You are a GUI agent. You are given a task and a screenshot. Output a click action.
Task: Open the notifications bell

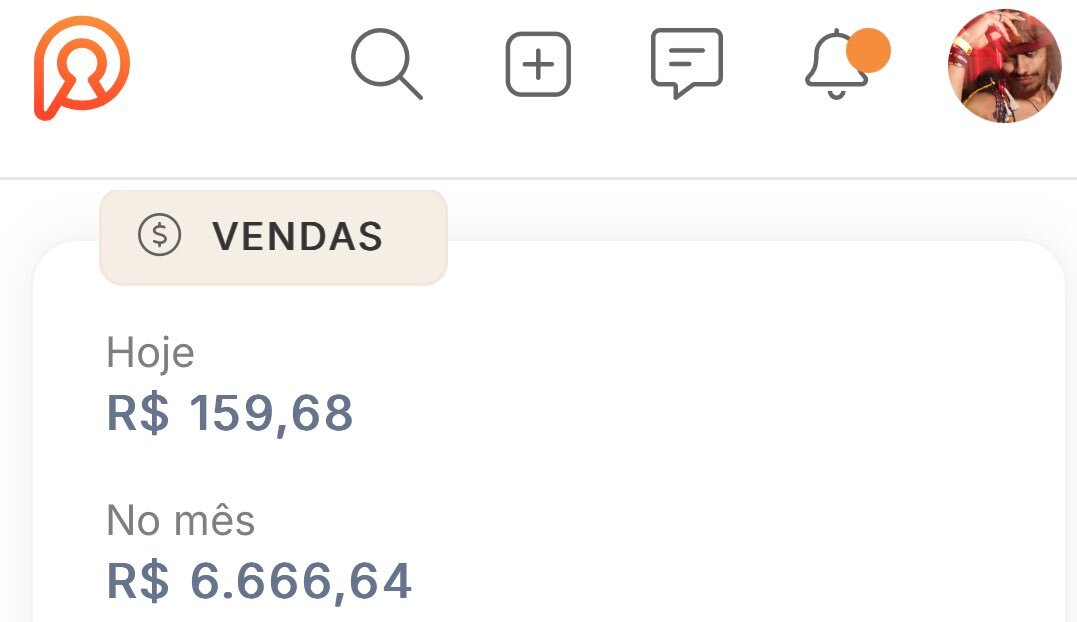pos(838,66)
